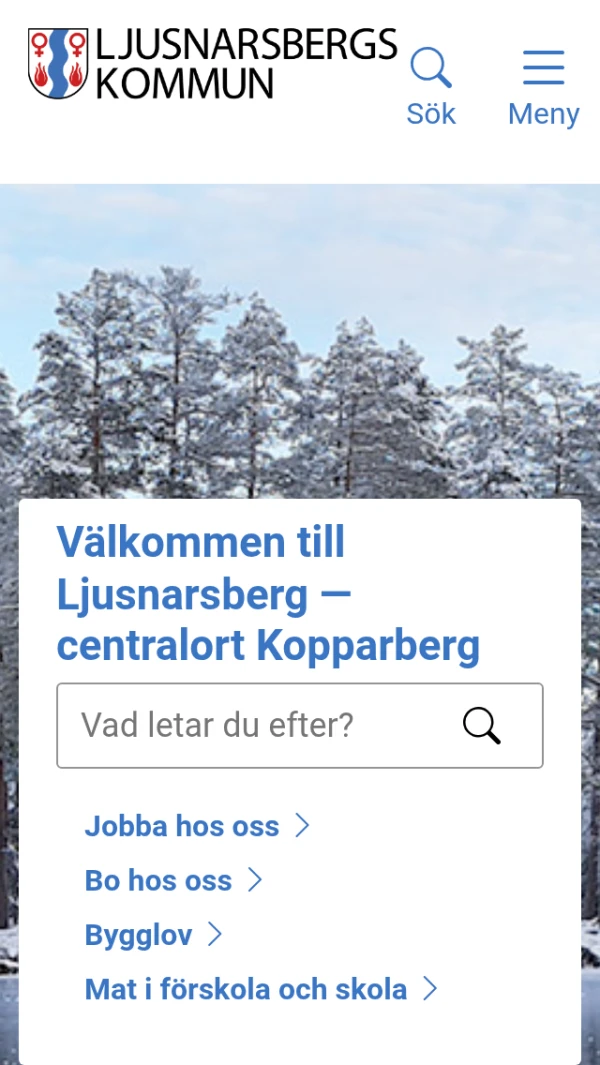The image size is (600, 1065).
Task: Open the Sök search button in the header
Action: click(431, 88)
